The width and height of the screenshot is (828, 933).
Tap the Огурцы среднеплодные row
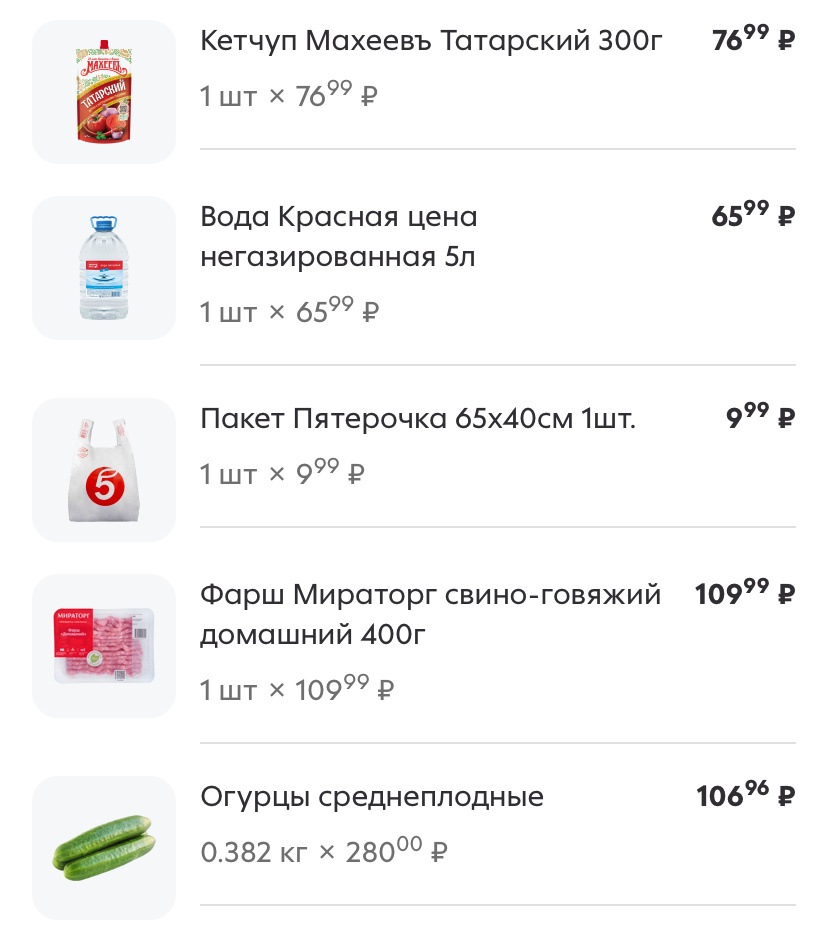[x=372, y=797]
